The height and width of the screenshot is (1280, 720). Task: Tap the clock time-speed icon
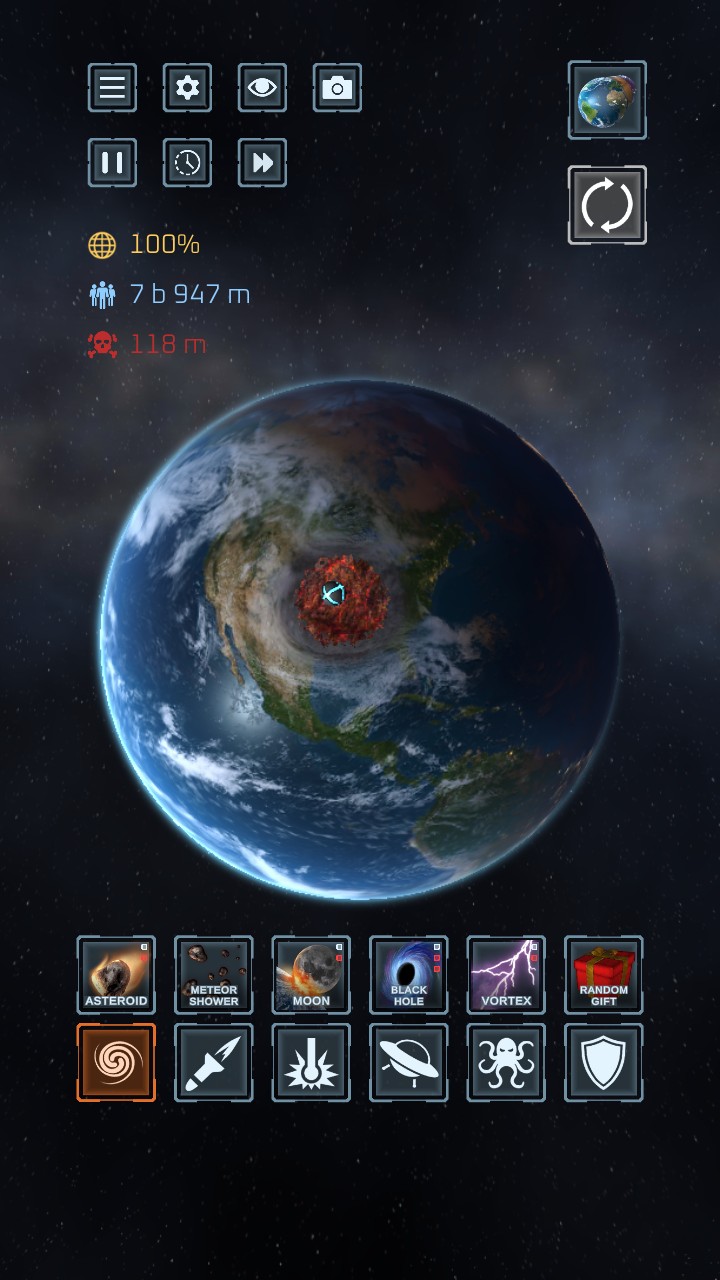pyautogui.click(x=187, y=163)
